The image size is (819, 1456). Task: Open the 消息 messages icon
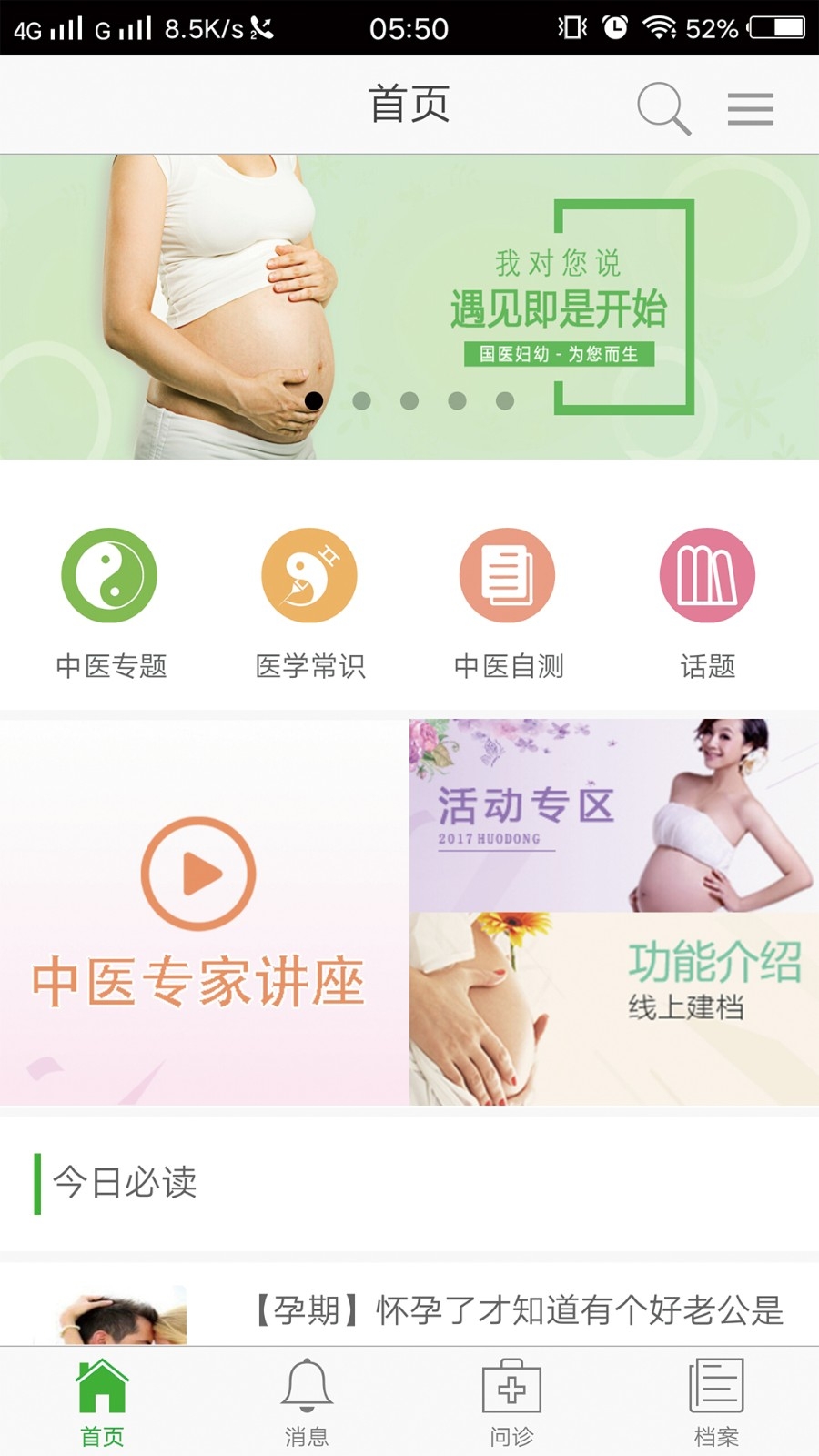pos(308,1388)
